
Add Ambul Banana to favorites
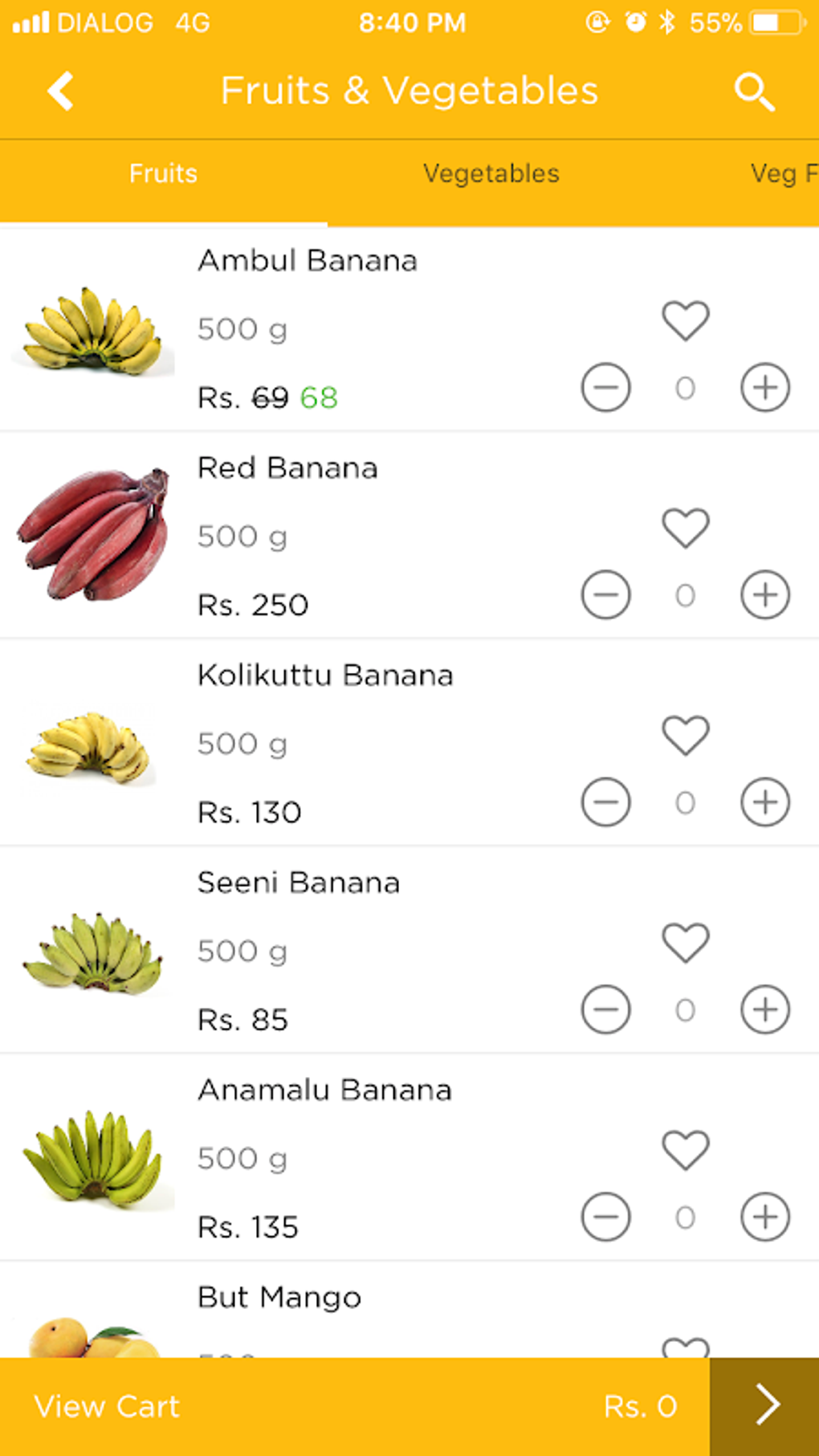coord(685,320)
